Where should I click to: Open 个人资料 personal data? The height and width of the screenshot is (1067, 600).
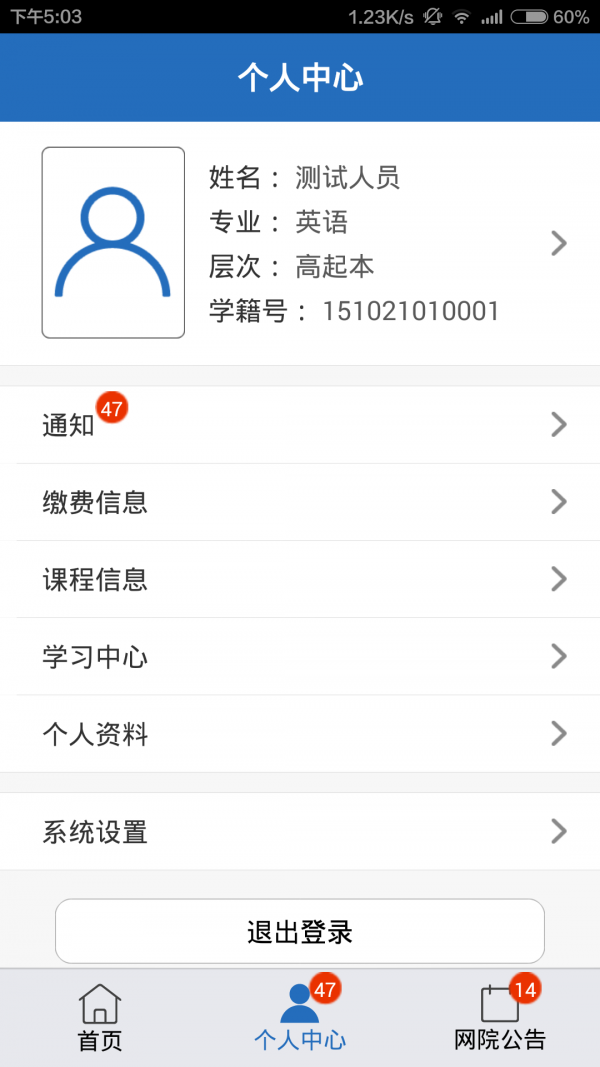[300, 734]
